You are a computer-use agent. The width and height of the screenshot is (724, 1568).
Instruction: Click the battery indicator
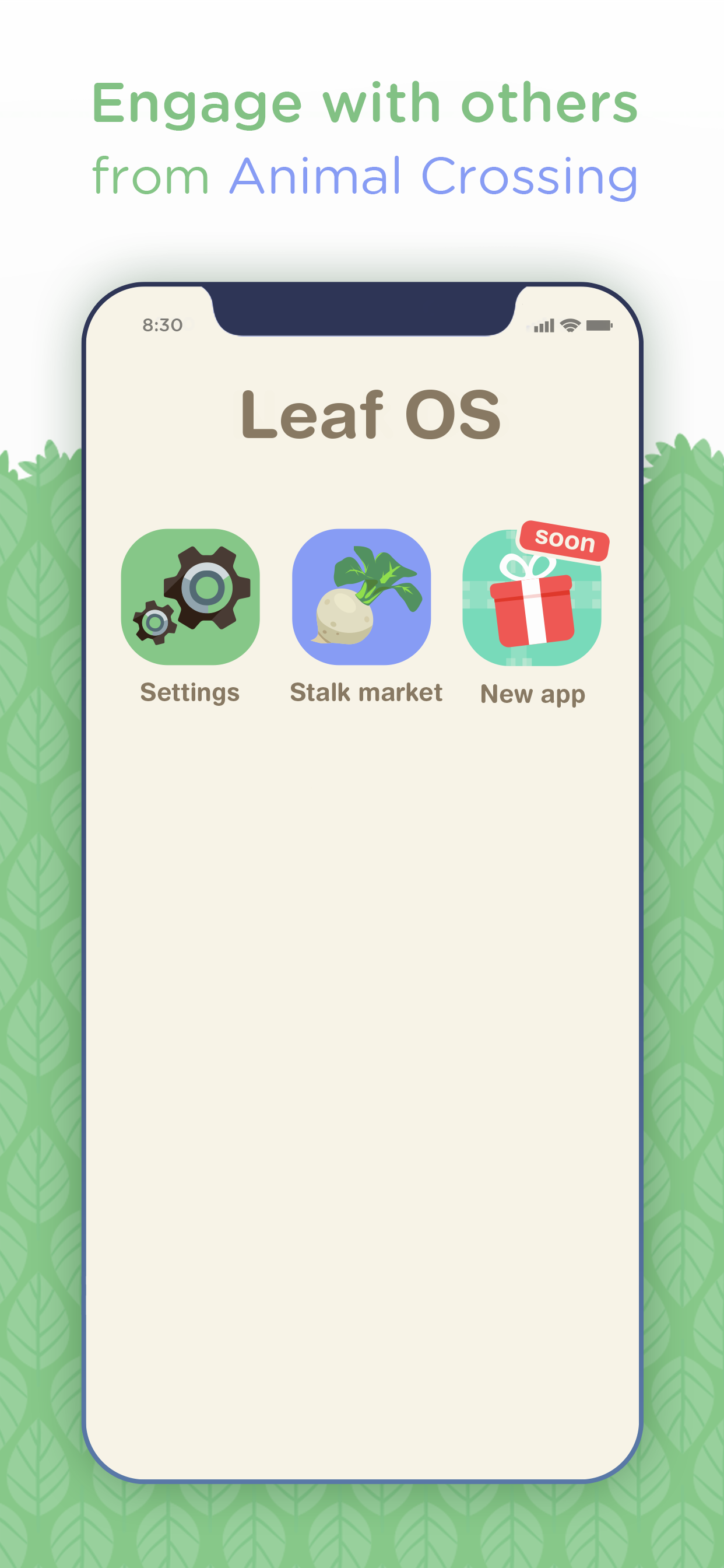[599, 325]
